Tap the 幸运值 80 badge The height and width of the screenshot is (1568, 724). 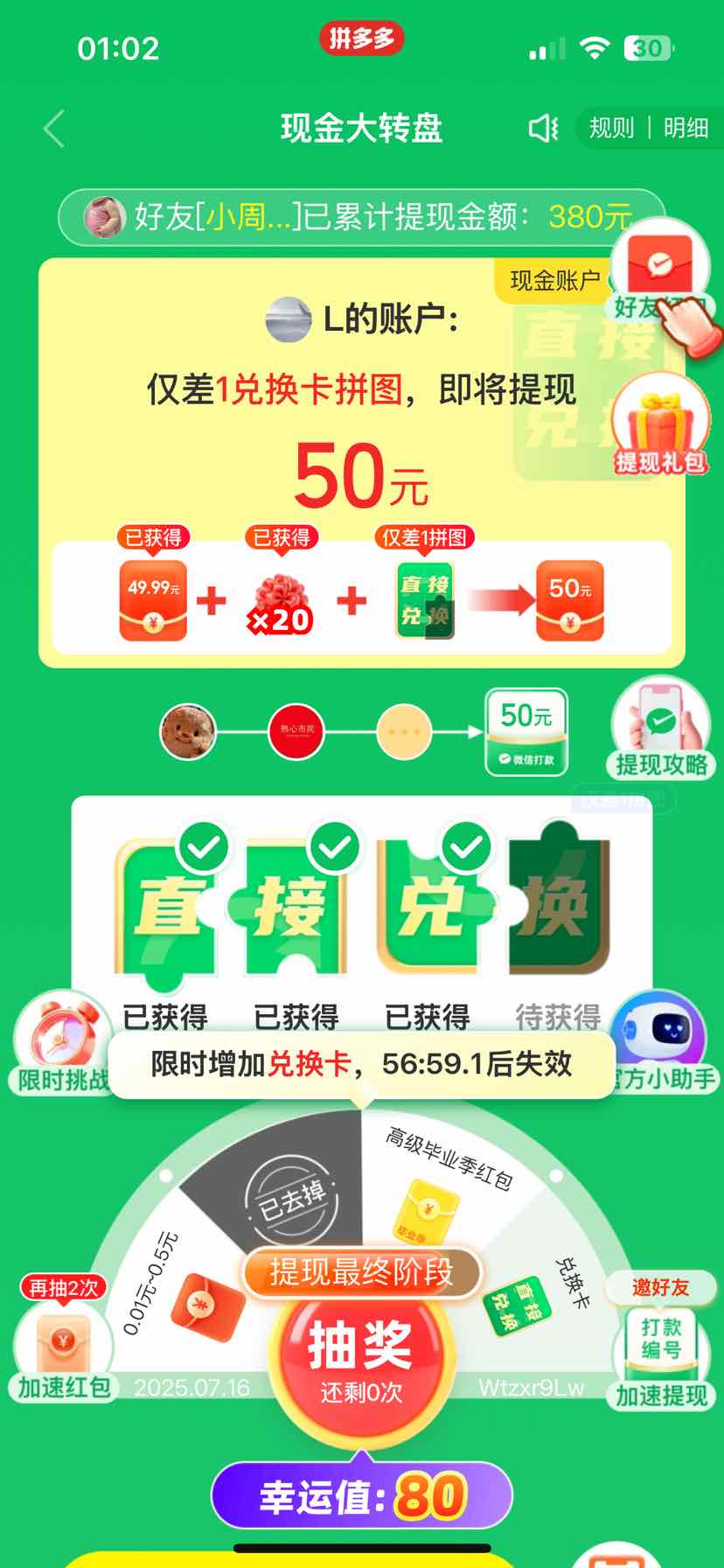tap(361, 1496)
